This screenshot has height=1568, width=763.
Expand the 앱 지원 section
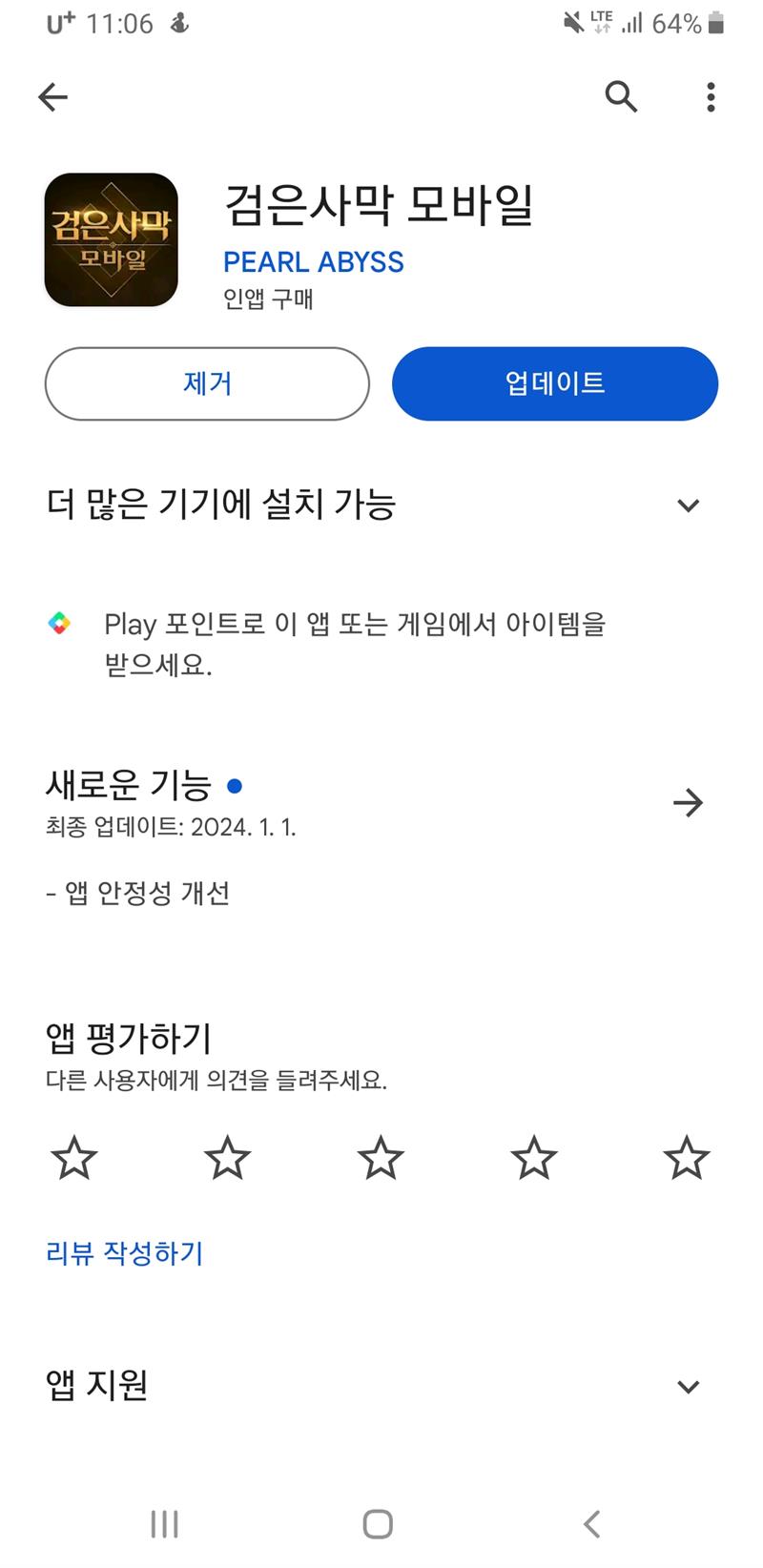click(688, 1386)
